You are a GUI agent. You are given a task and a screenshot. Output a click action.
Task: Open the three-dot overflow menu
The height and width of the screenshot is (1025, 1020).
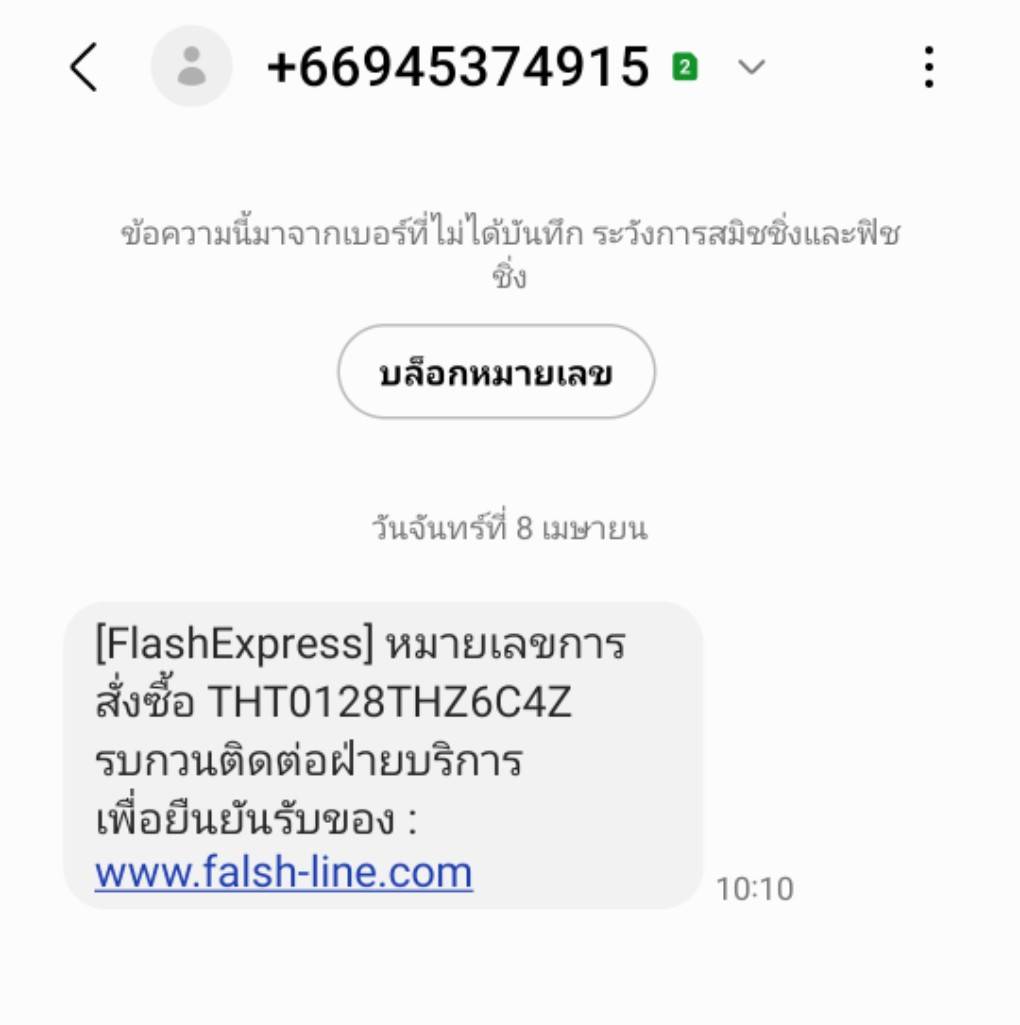929,68
